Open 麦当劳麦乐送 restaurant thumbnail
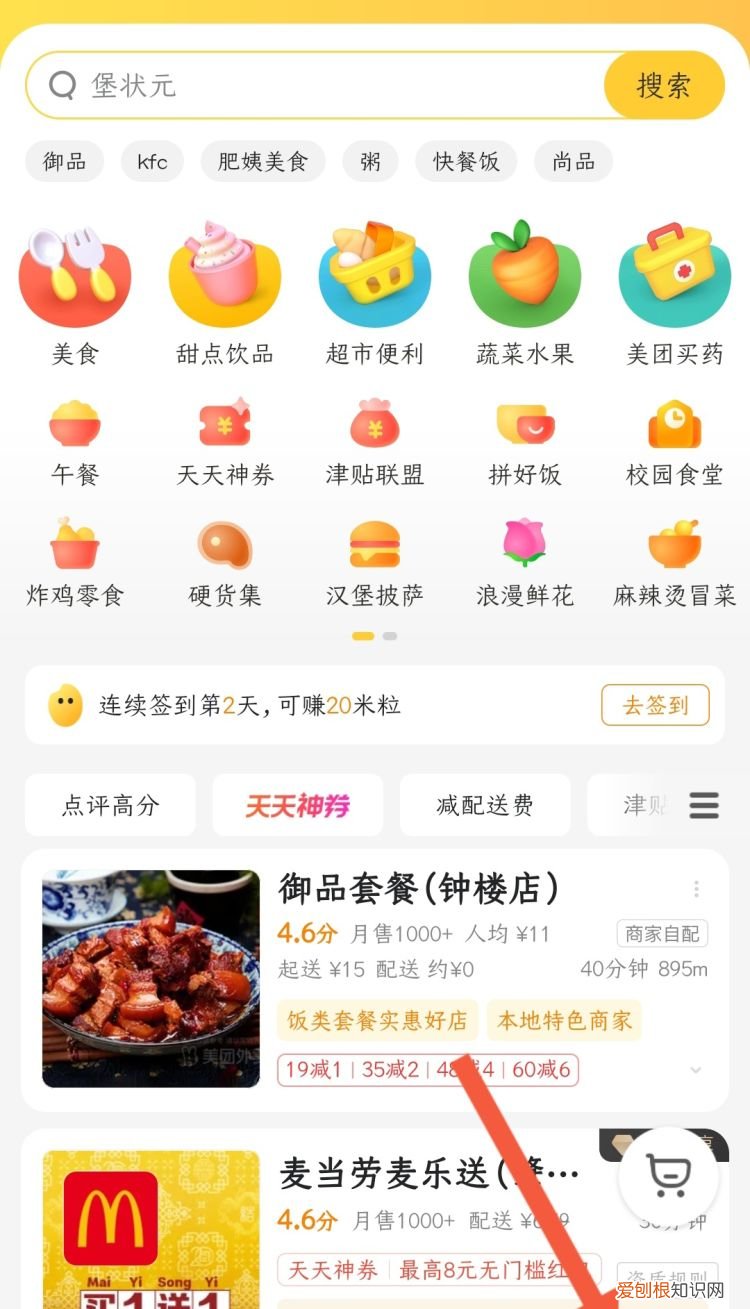 150,1230
